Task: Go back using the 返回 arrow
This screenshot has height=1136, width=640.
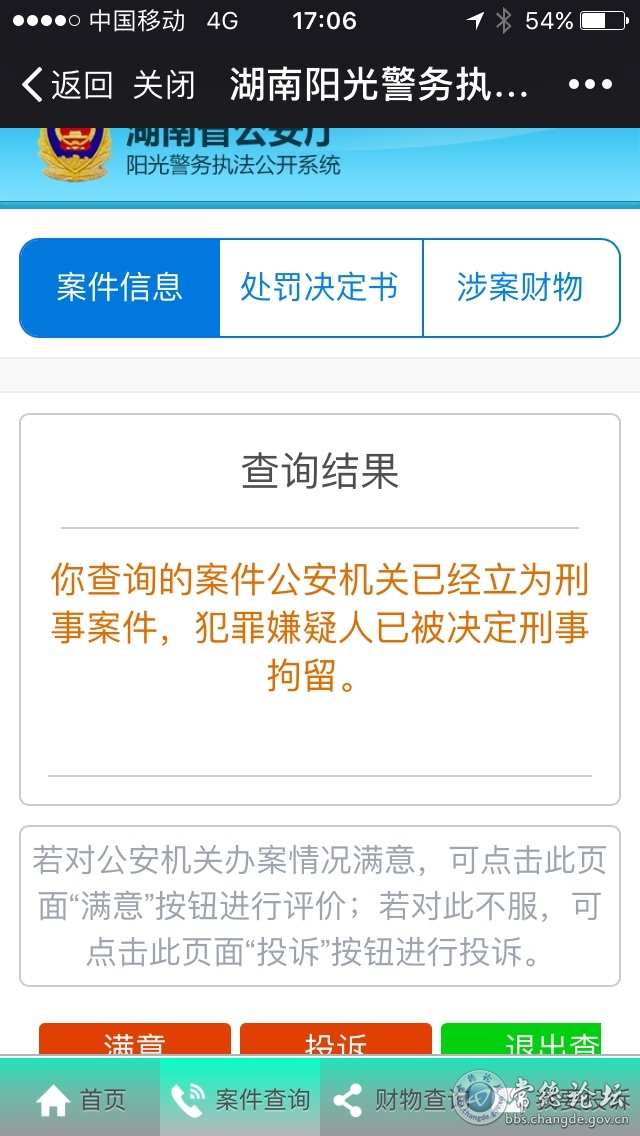Action: coord(66,85)
